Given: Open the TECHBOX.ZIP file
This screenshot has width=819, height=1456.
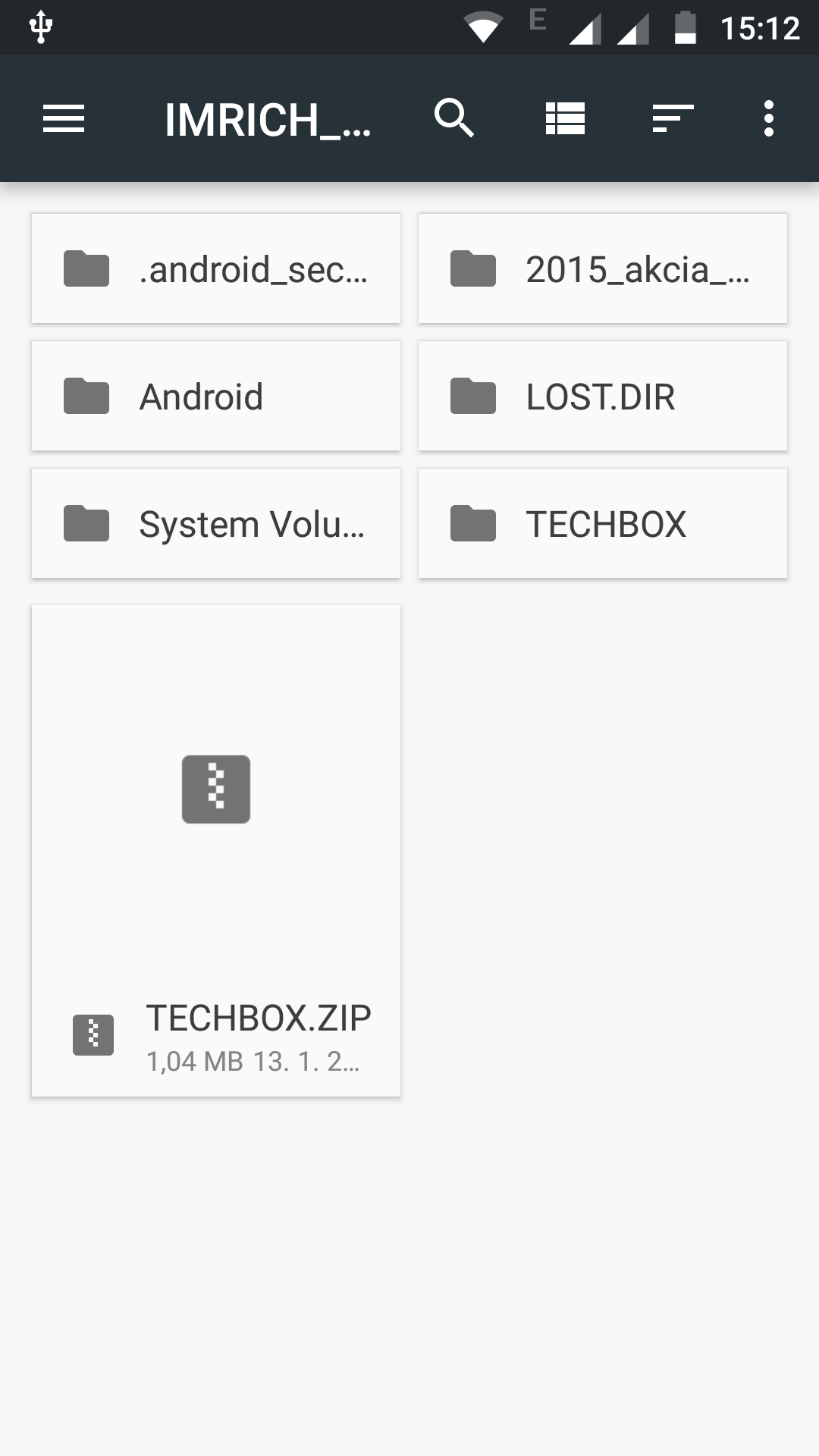Looking at the screenshot, I should pos(216,851).
